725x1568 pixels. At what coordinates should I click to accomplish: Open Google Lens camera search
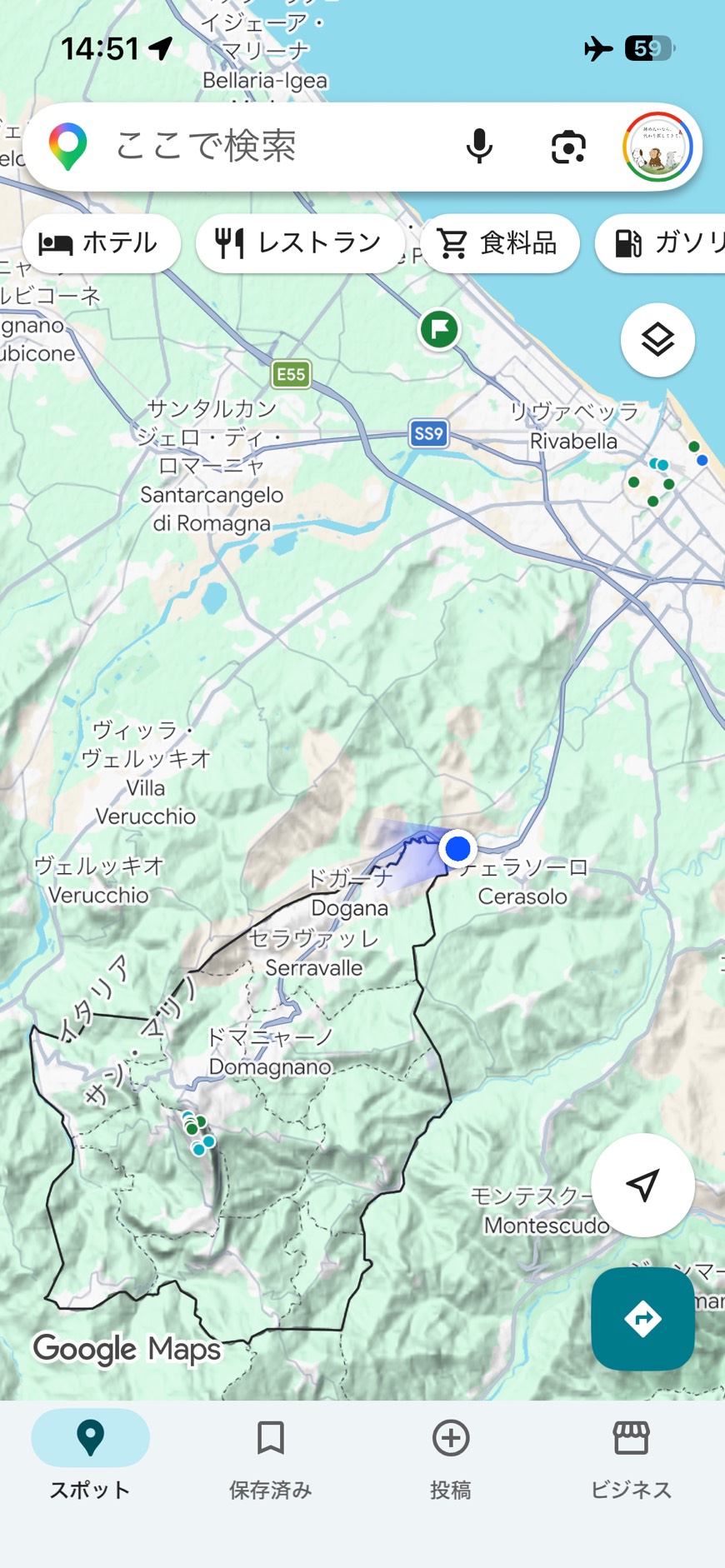point(568,147)
